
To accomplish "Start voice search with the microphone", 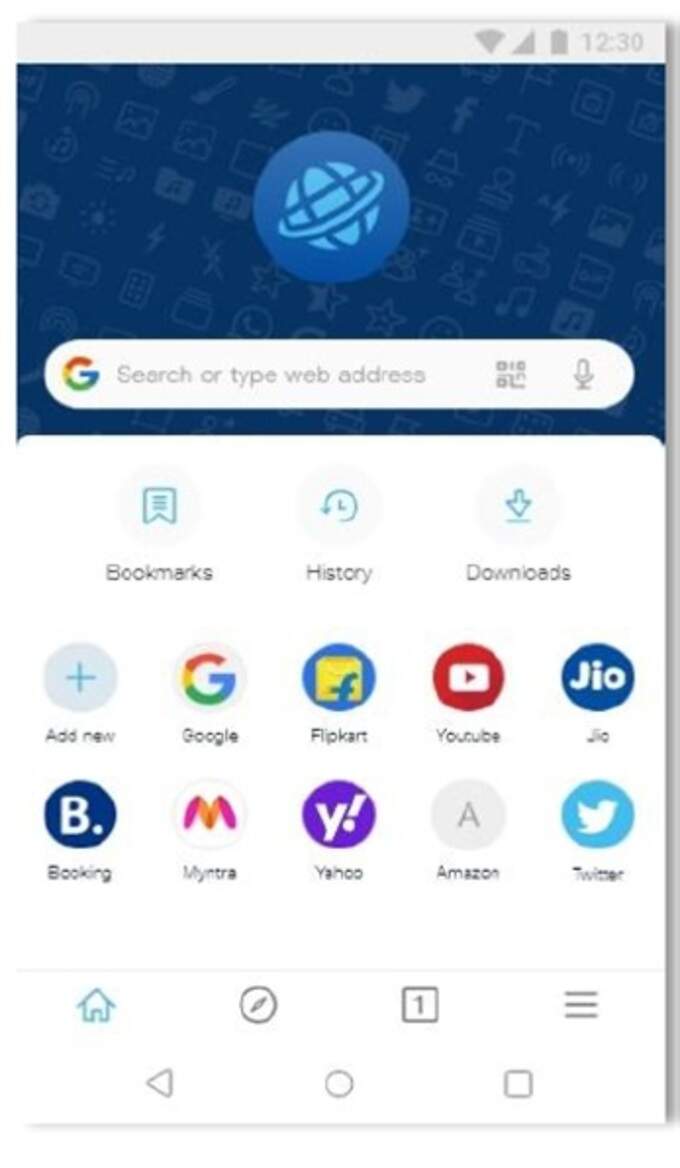I will [x=584, y=375].
